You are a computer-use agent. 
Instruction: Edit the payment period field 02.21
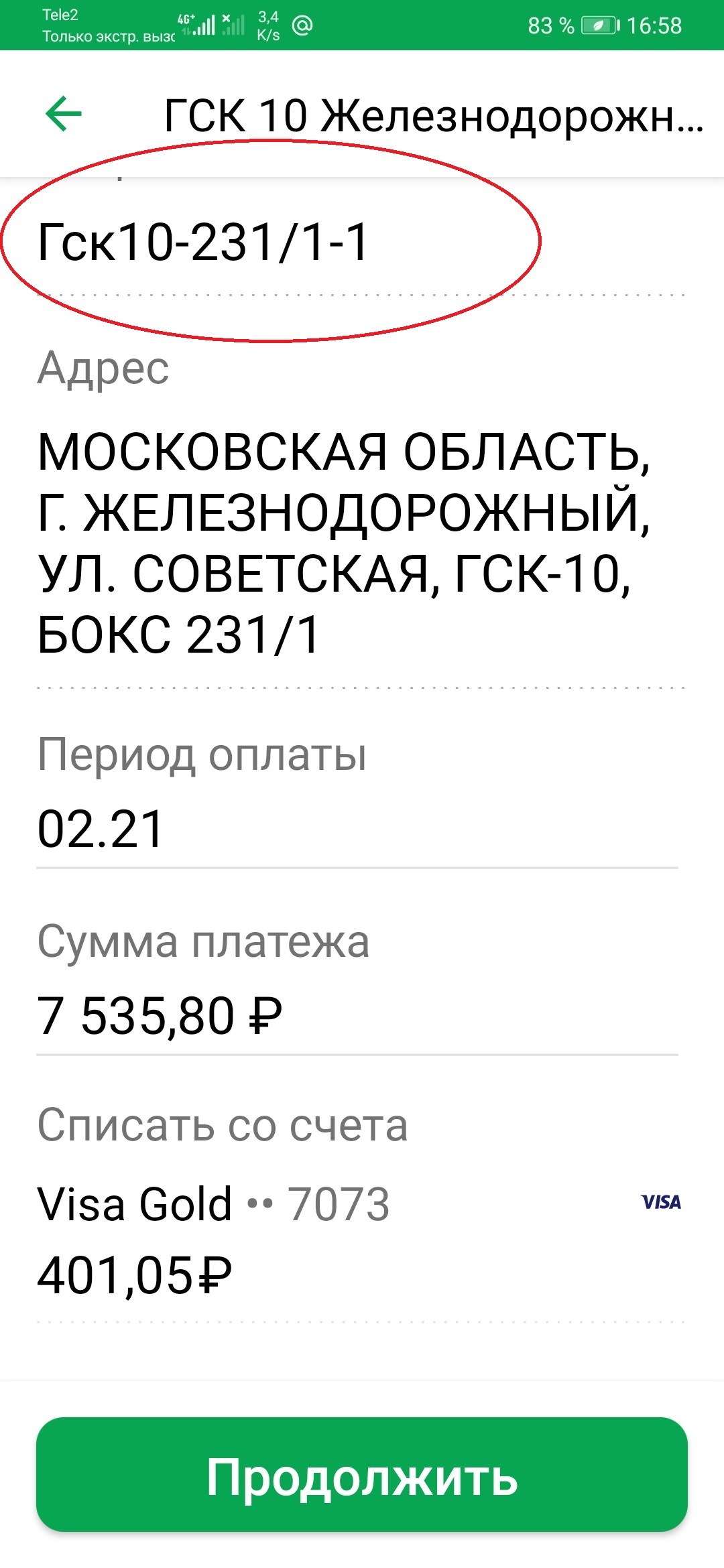point(357,829)
